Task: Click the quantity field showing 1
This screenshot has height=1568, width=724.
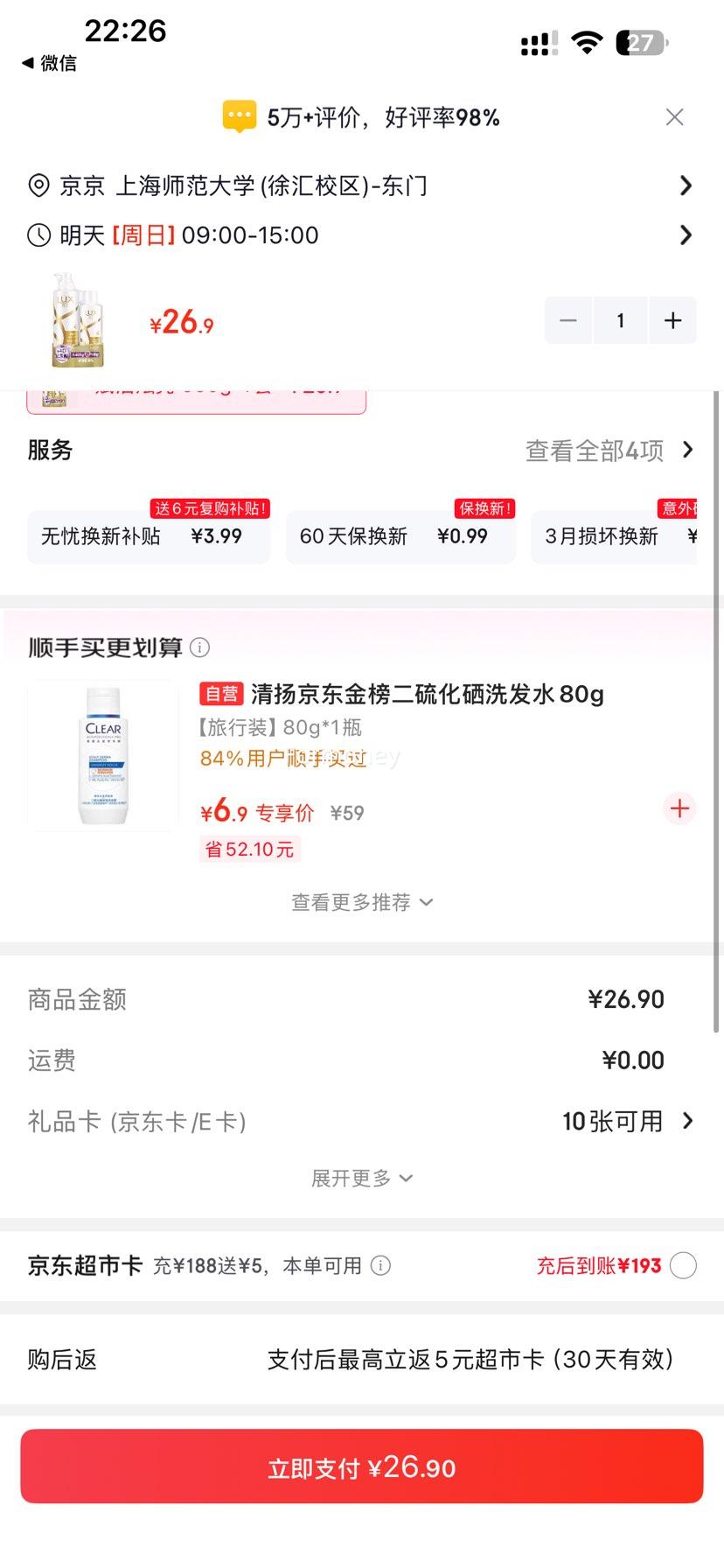Action: click(620, 320)
